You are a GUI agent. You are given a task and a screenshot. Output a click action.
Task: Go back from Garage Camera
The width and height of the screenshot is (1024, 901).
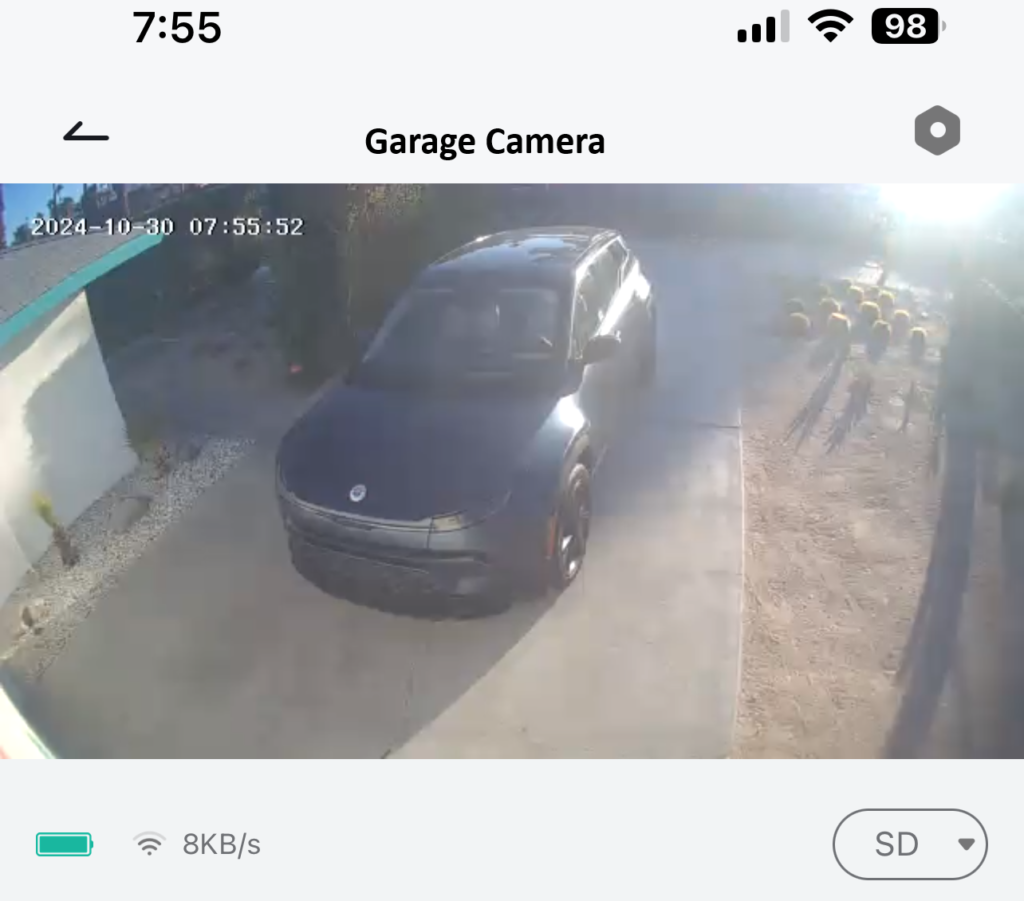coord(86,134)
